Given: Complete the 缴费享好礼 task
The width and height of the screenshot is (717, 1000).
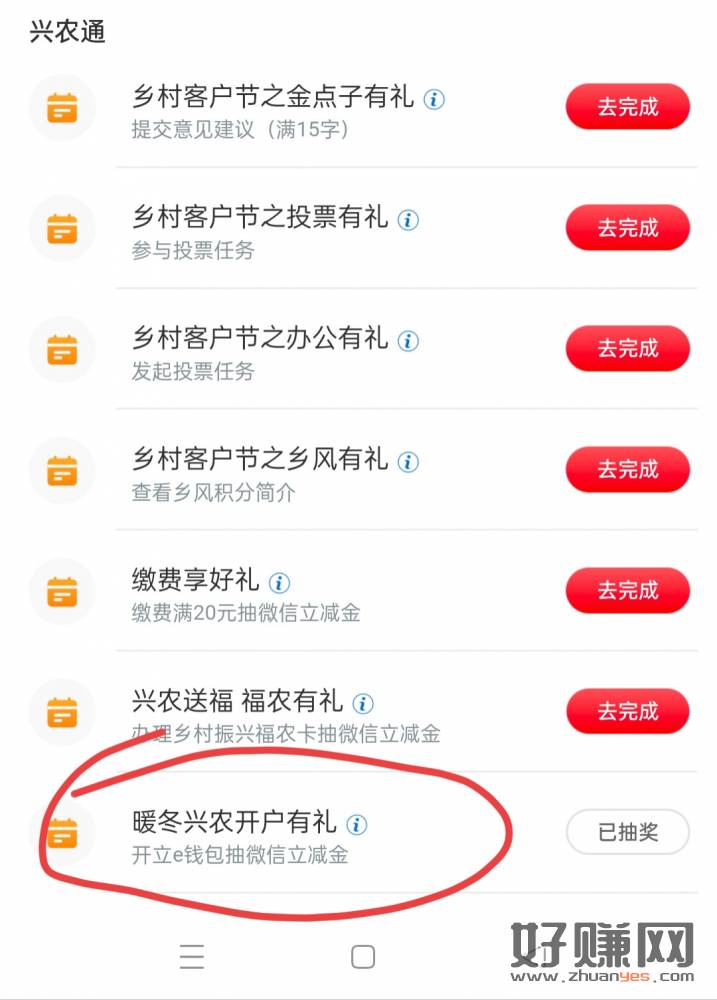Looking at the screenshot, I should 627,591.
